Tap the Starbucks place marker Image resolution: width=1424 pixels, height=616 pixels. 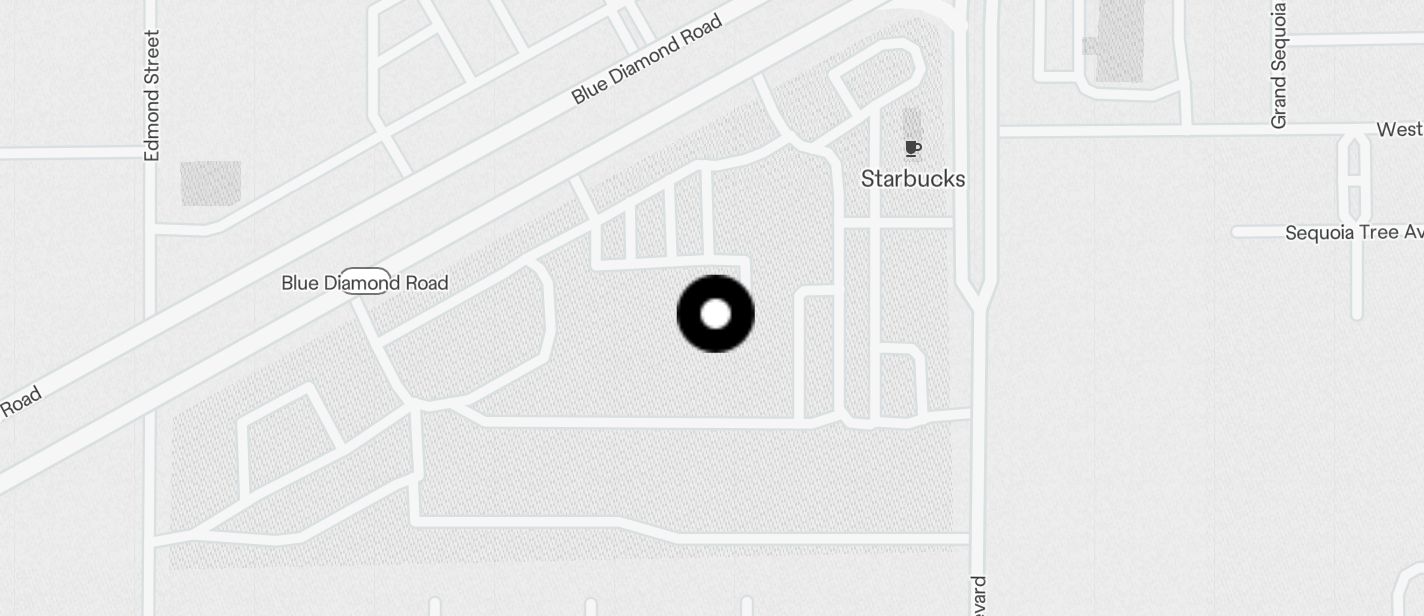912,150
